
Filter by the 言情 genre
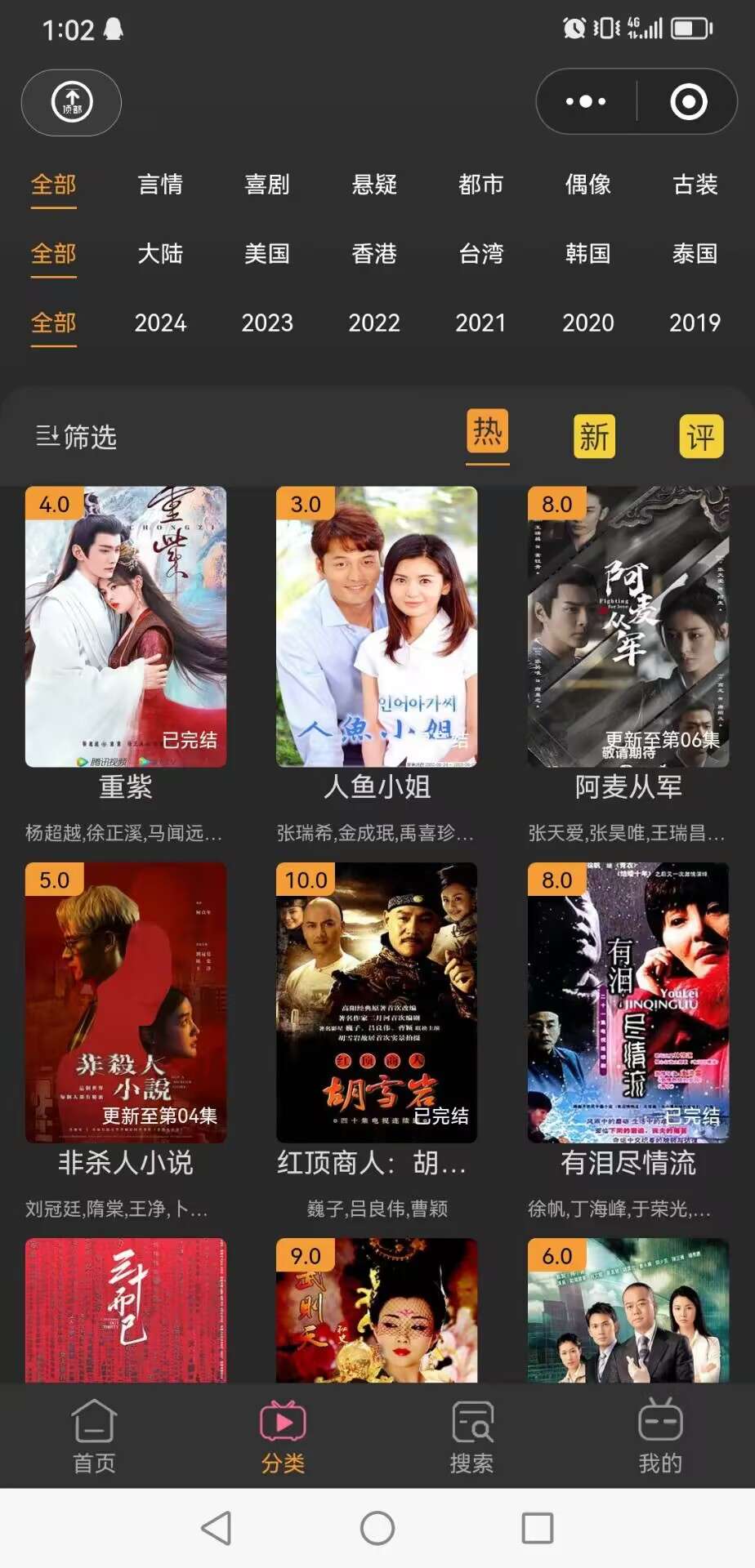point(160,185)
